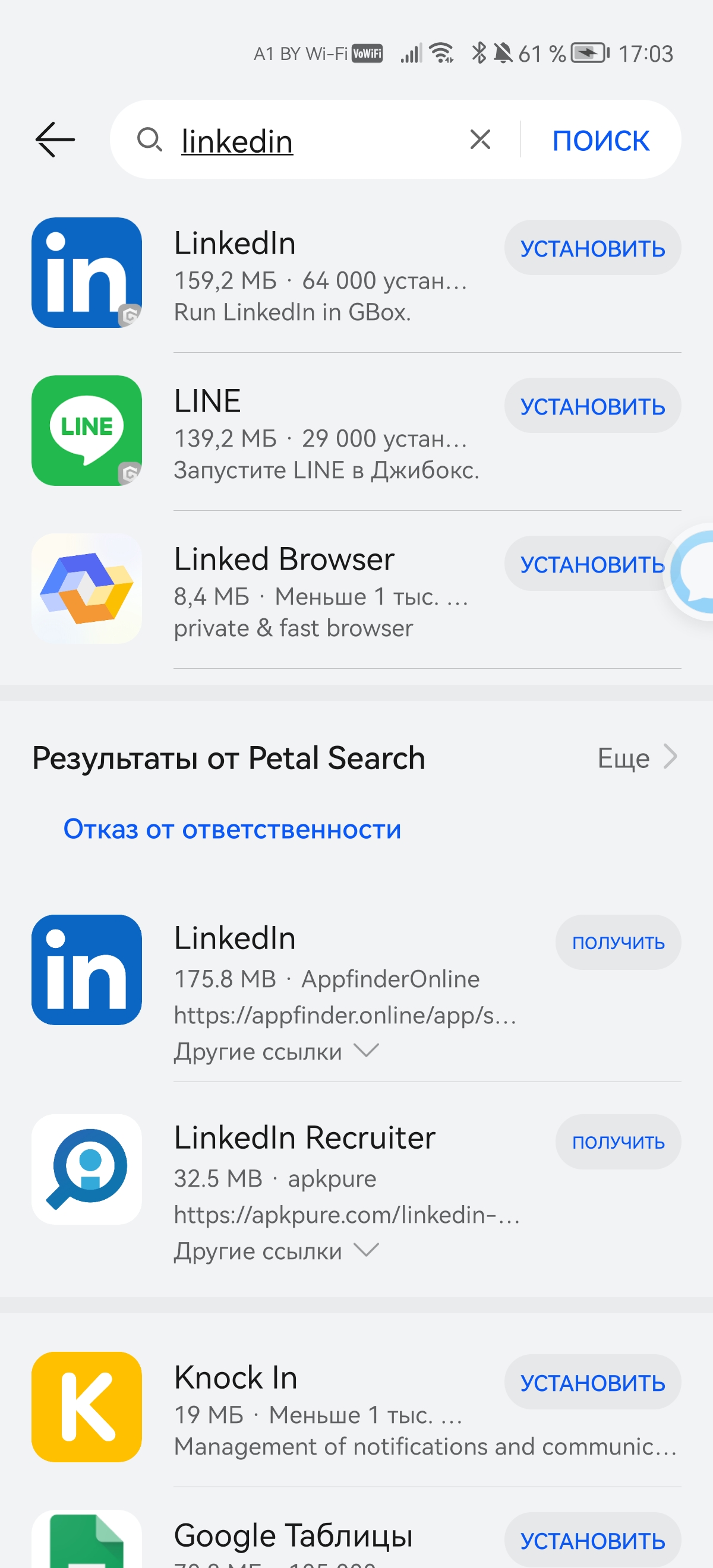The image size is (713, 1568).
Task: Install LinkedIn via GBox
Action: pyautogui.click(x=592, y=248)
